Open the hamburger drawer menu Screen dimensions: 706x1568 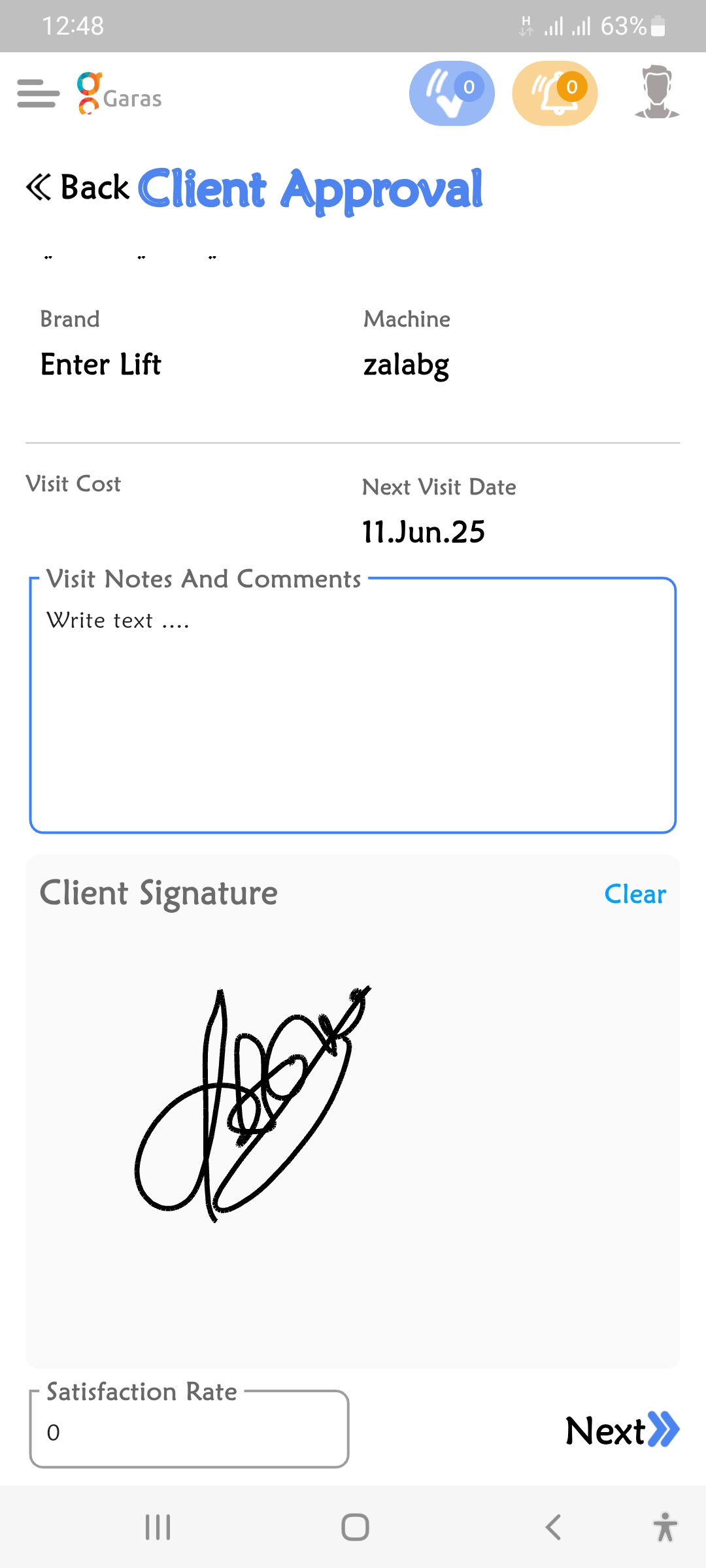[38, 93]
